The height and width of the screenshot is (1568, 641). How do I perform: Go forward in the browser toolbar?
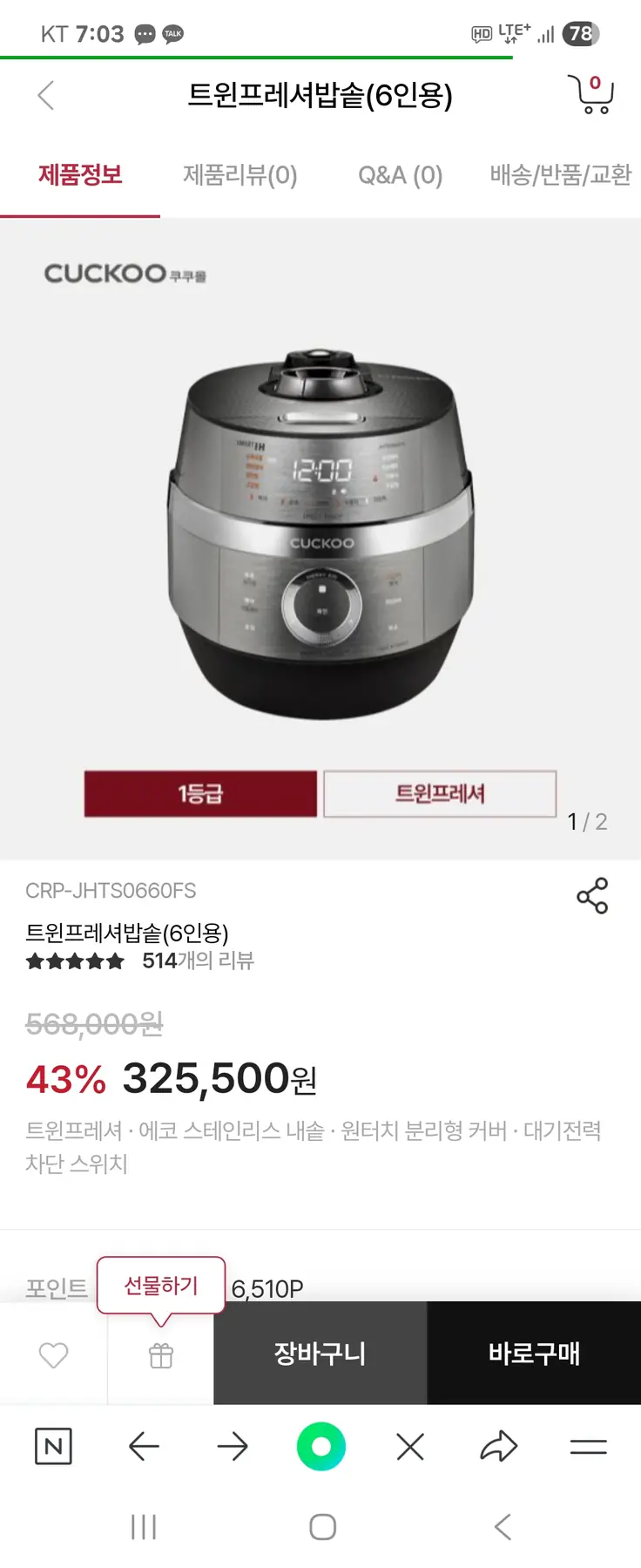[233, 1447]
